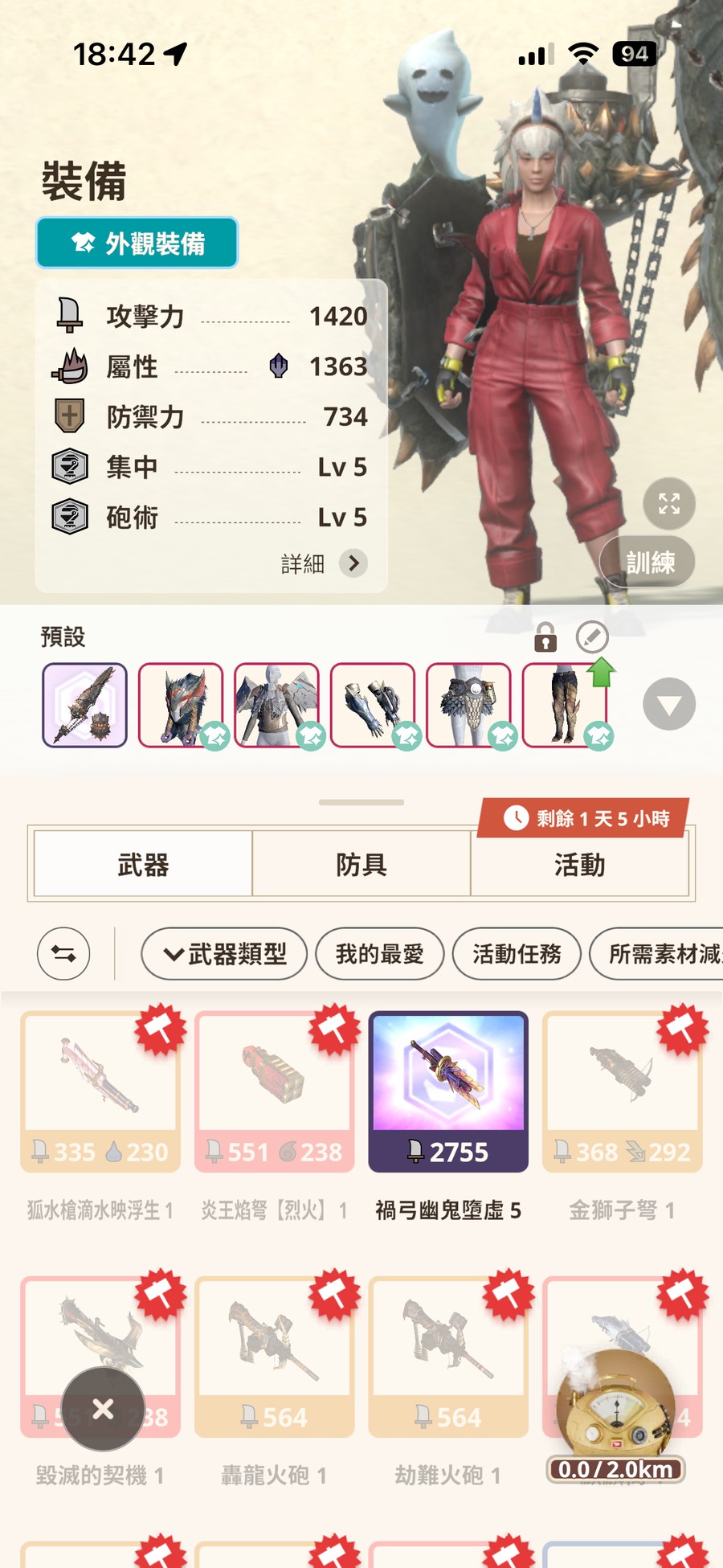Screen dimensions: 723x1568
Task: Switch to the 活動 tab
Action: (x=579, y=865)
